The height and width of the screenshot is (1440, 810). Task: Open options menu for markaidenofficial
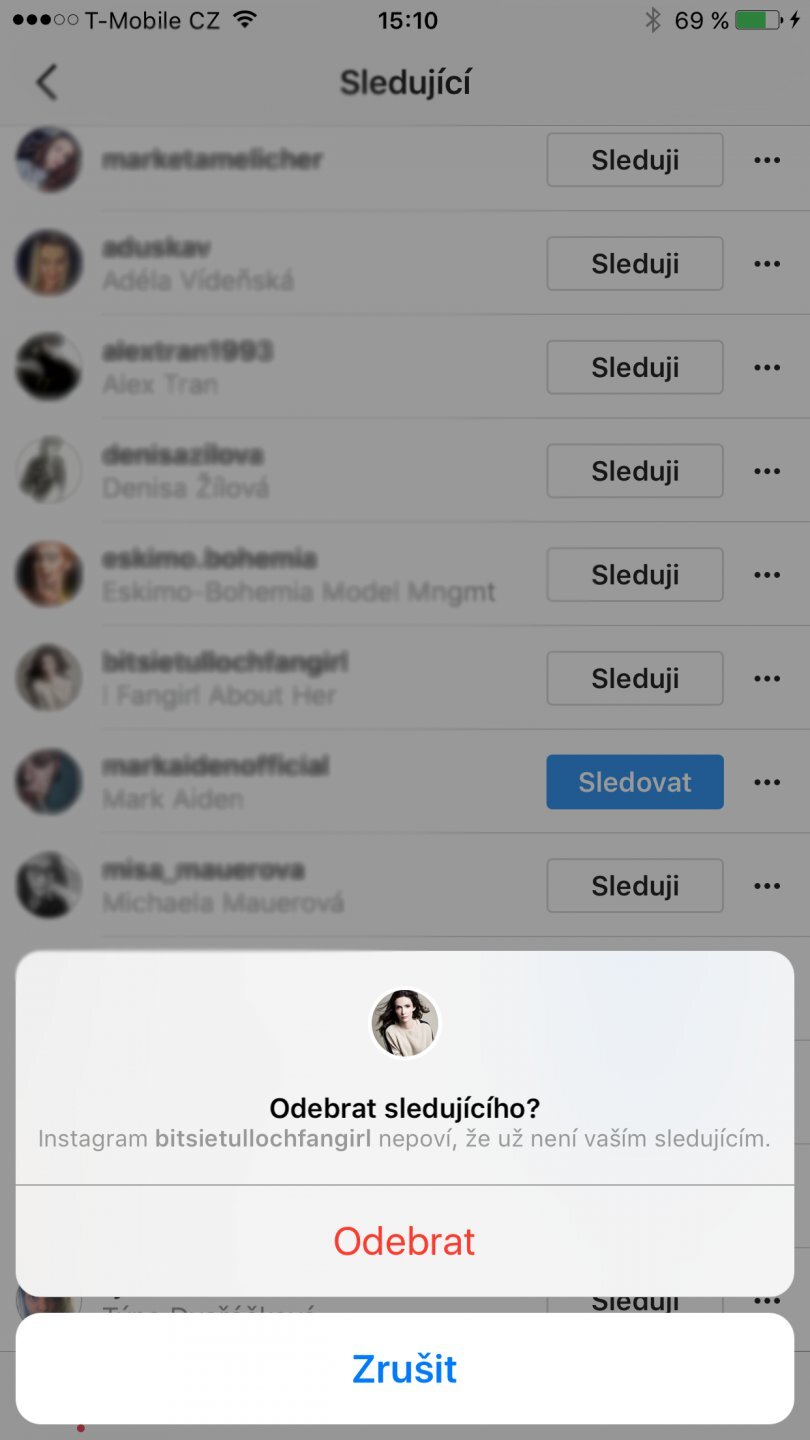[767, 782]
